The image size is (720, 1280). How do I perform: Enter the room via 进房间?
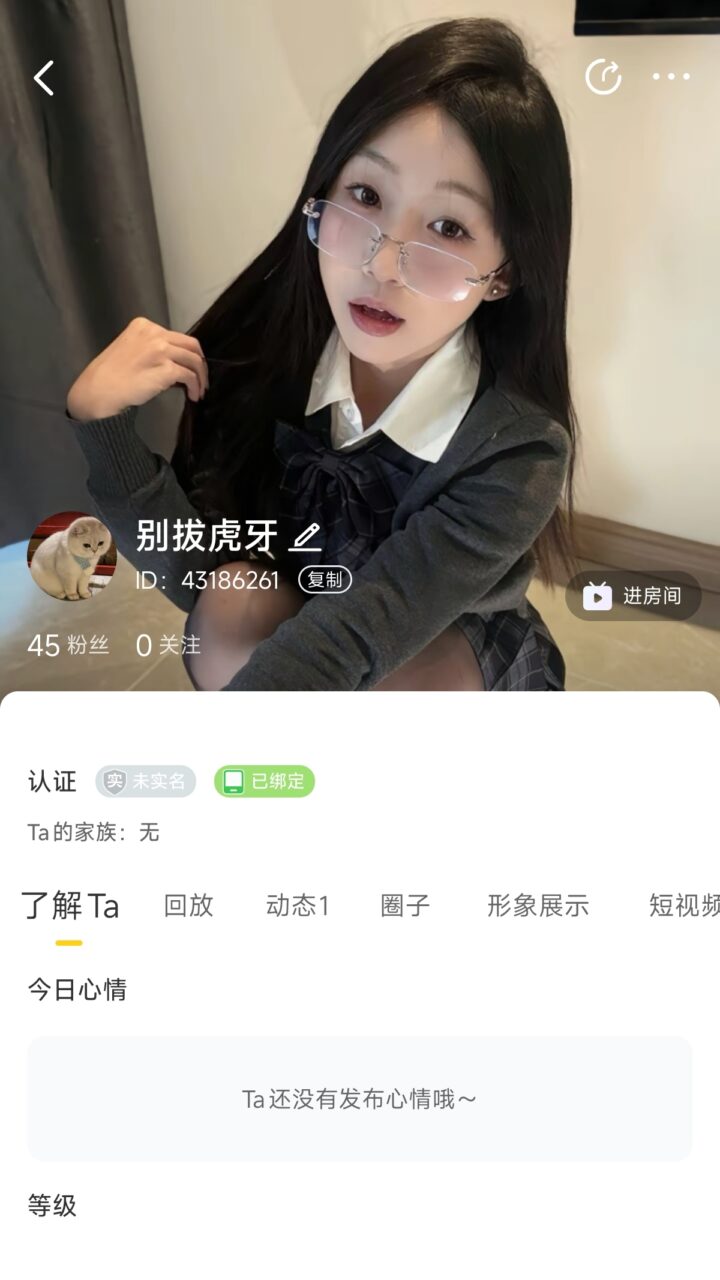[x=633, y=596]
